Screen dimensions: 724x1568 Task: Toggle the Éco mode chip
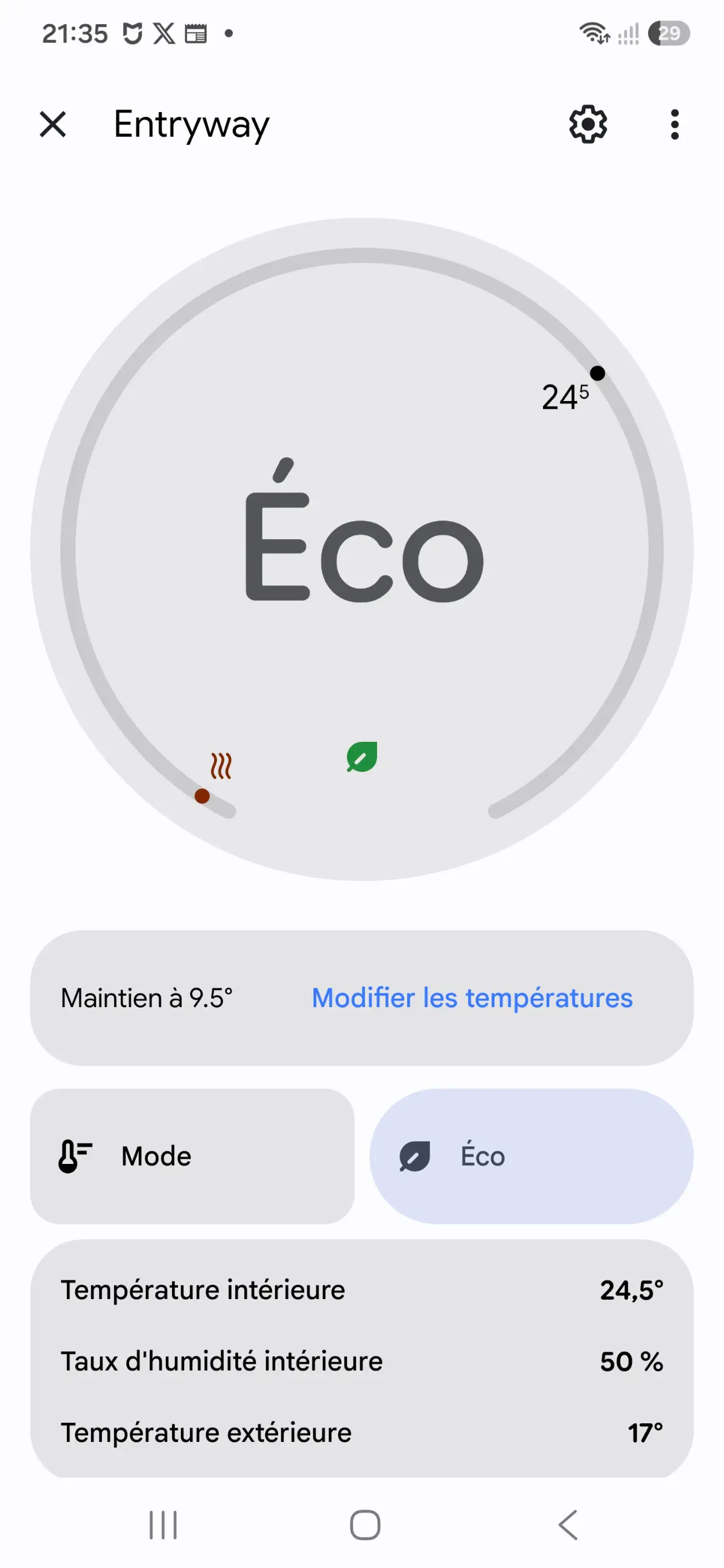tap(531, 1156)
